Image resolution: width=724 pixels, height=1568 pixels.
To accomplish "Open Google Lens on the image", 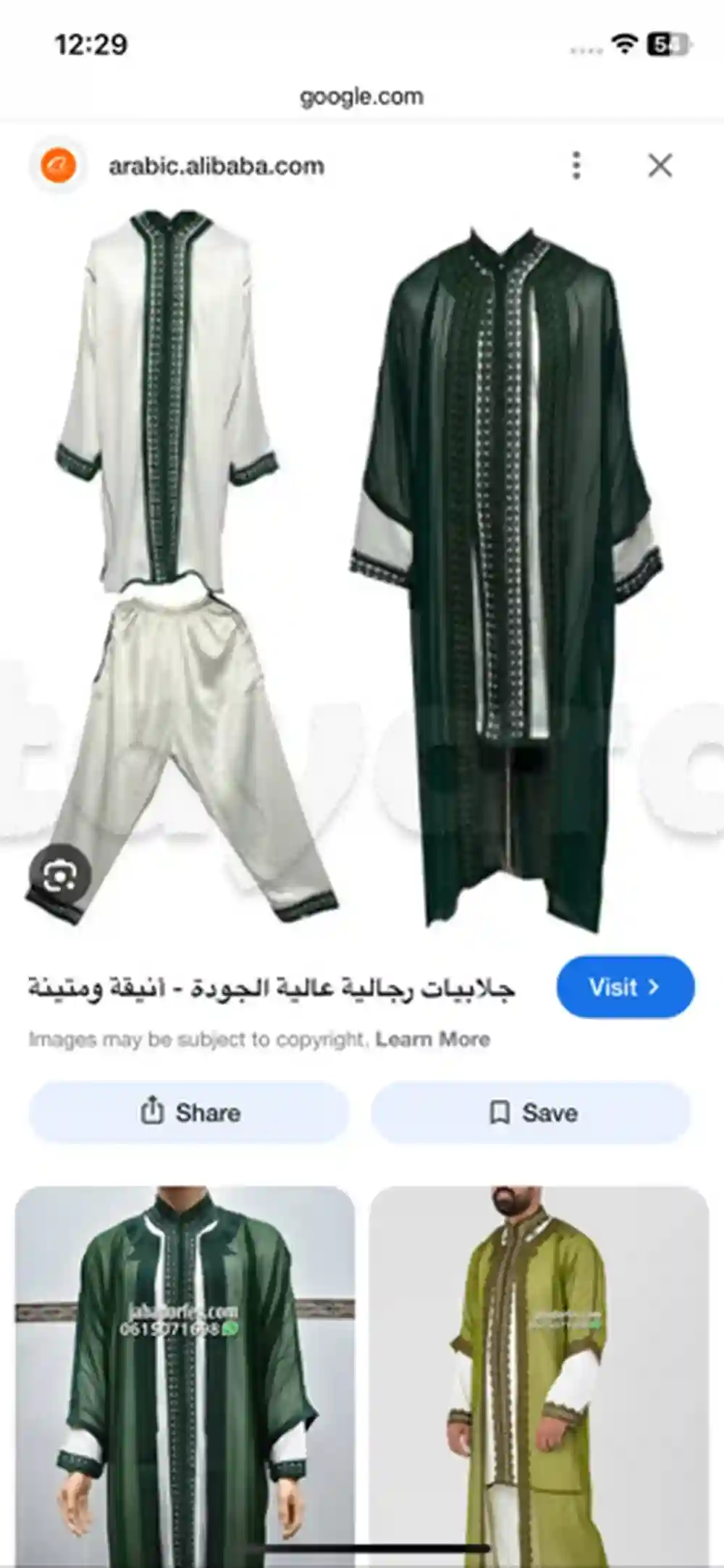I will tap(62, 875).
